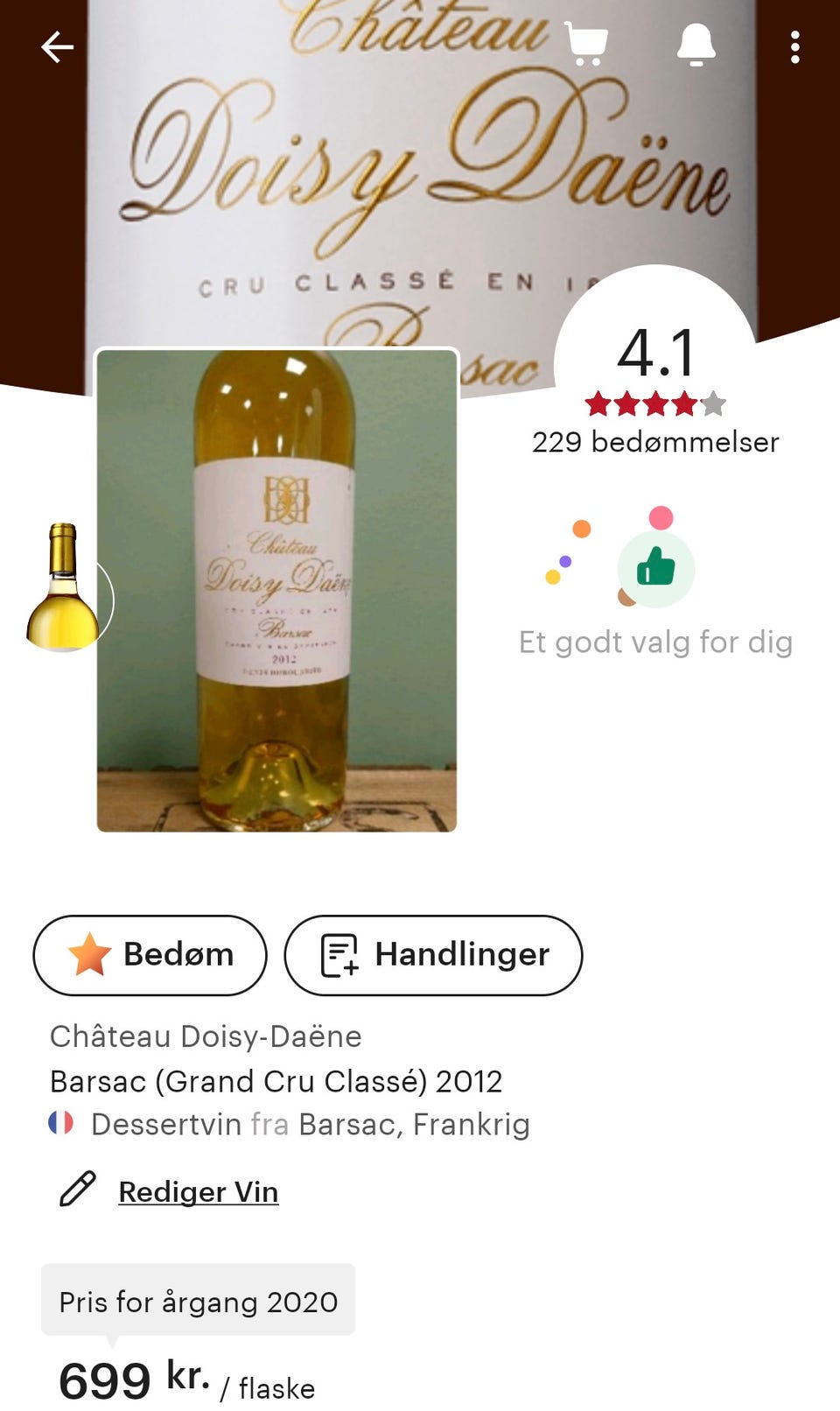Tap the orange star in Bedøm
This screenshot has width=840, height=1411.
pos(90,955)
